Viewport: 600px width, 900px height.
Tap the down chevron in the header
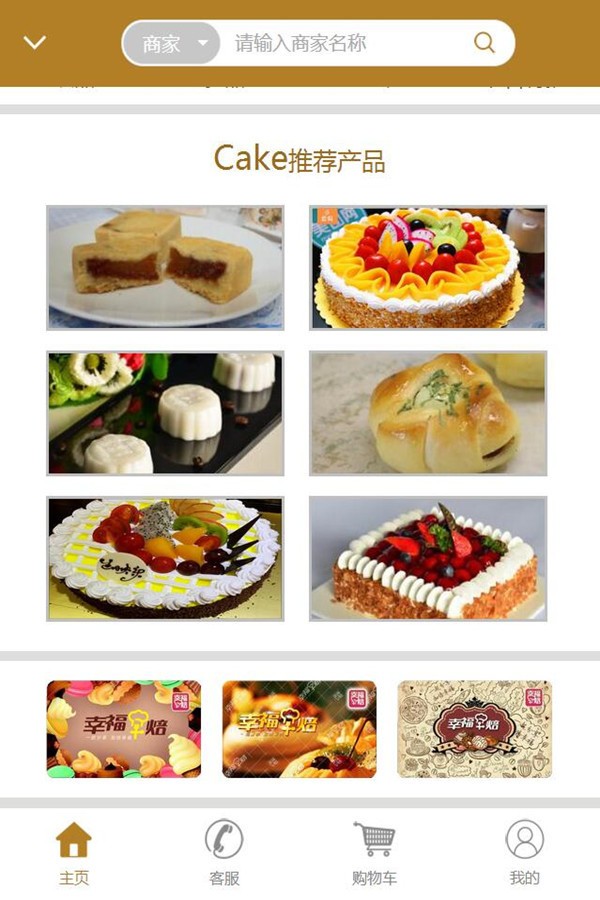pyautogui.click(x=35, y=43)
